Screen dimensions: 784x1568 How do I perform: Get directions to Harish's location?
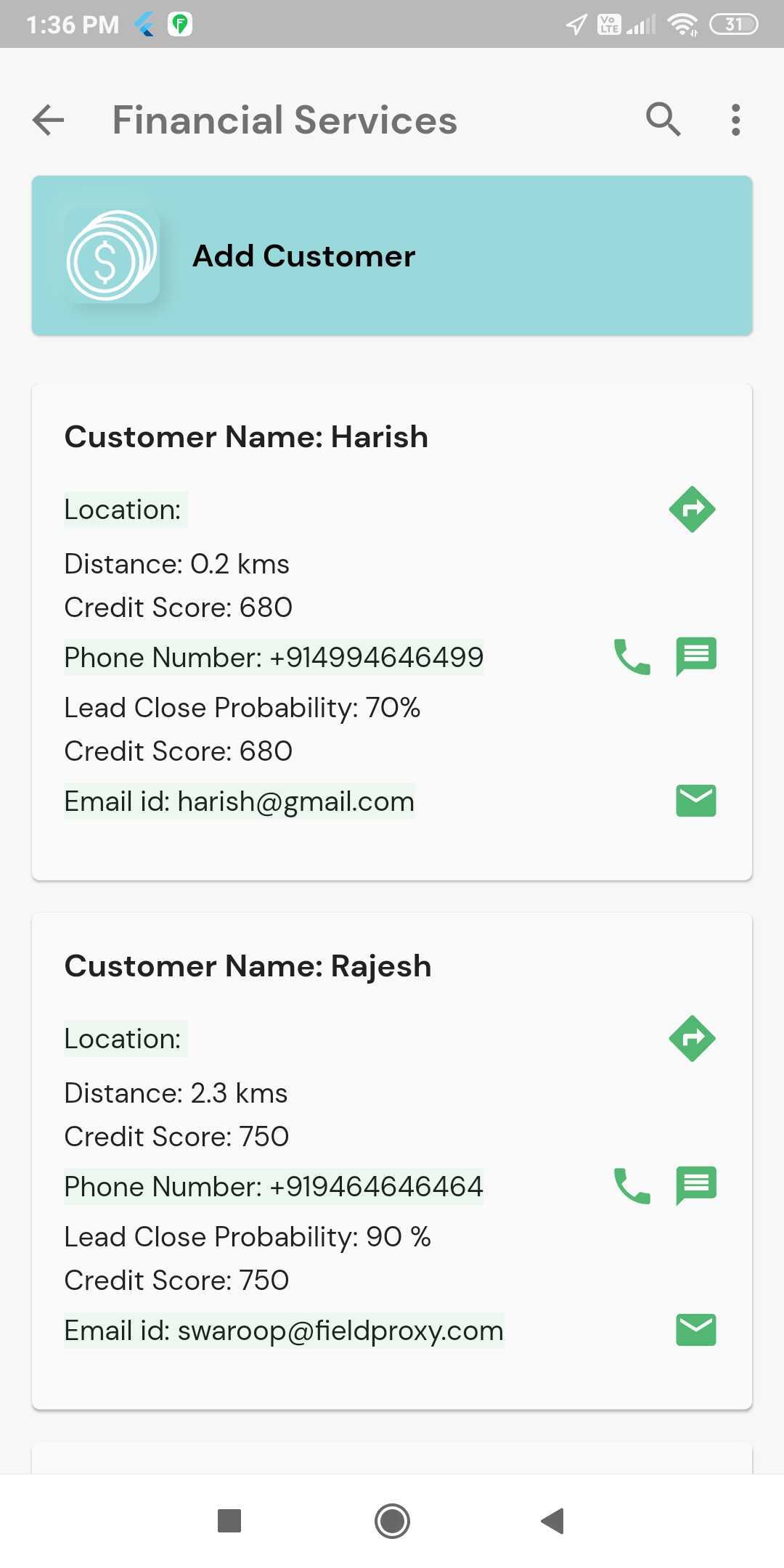click(693, 509)
